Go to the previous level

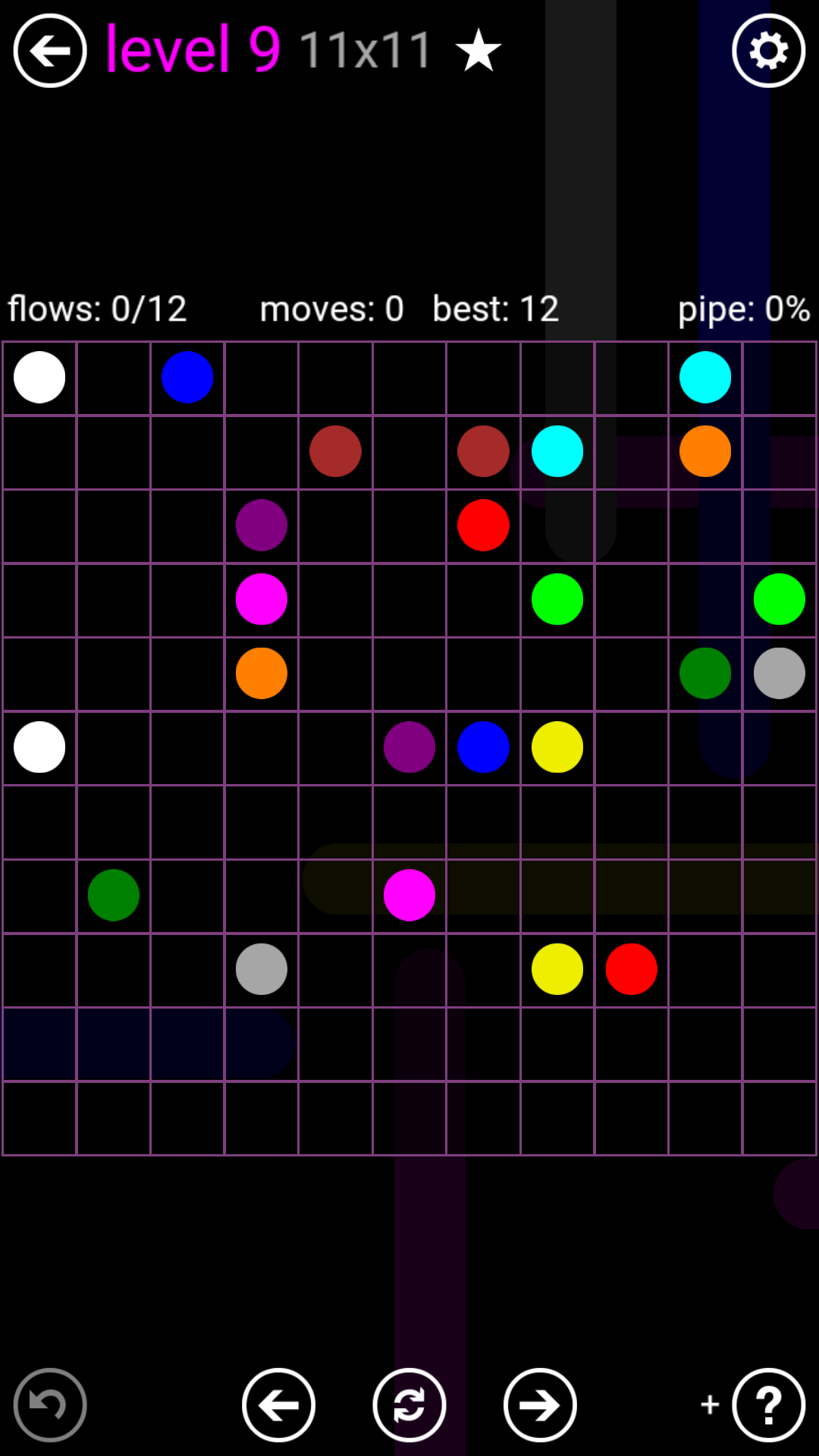pyautogui.click(x=278, y=1405)
